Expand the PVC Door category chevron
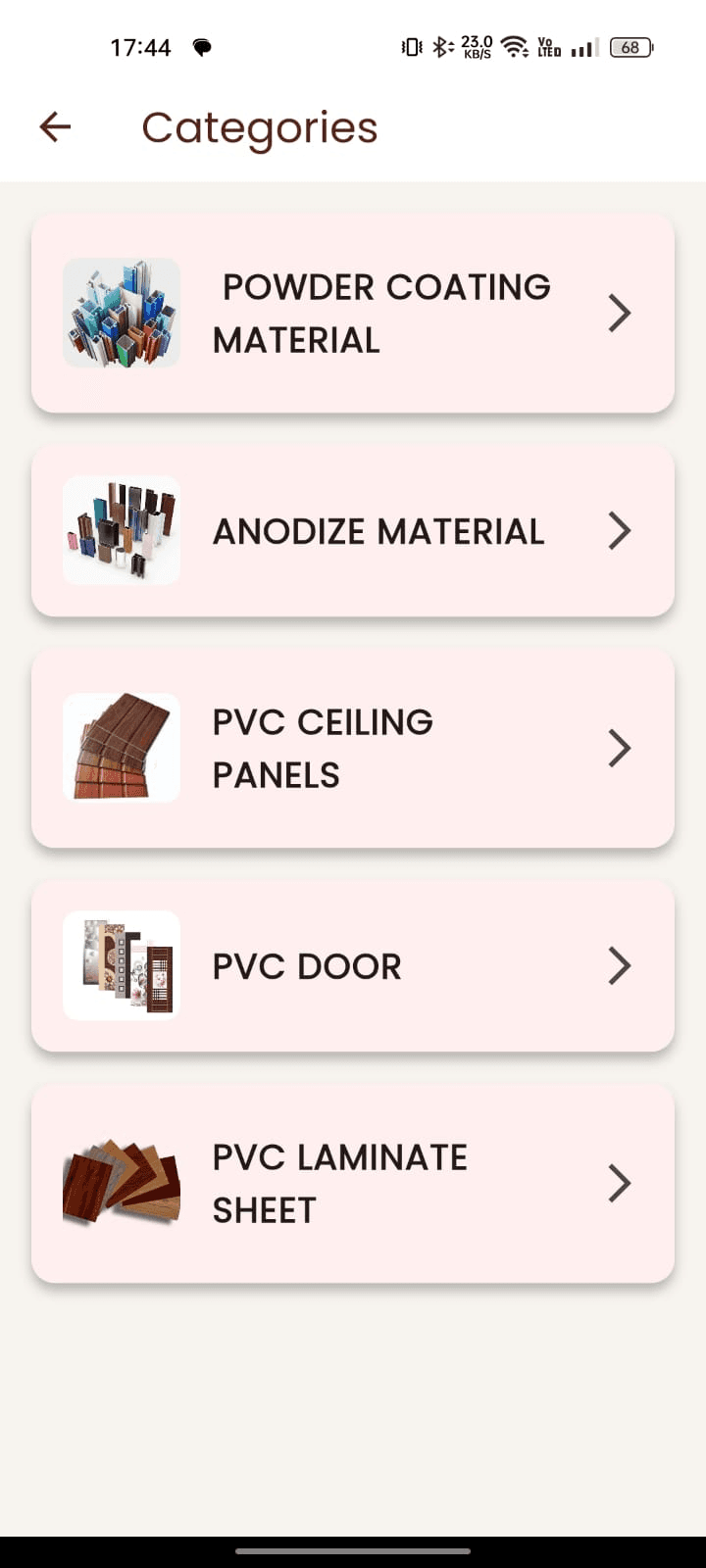 pos(619,965)
